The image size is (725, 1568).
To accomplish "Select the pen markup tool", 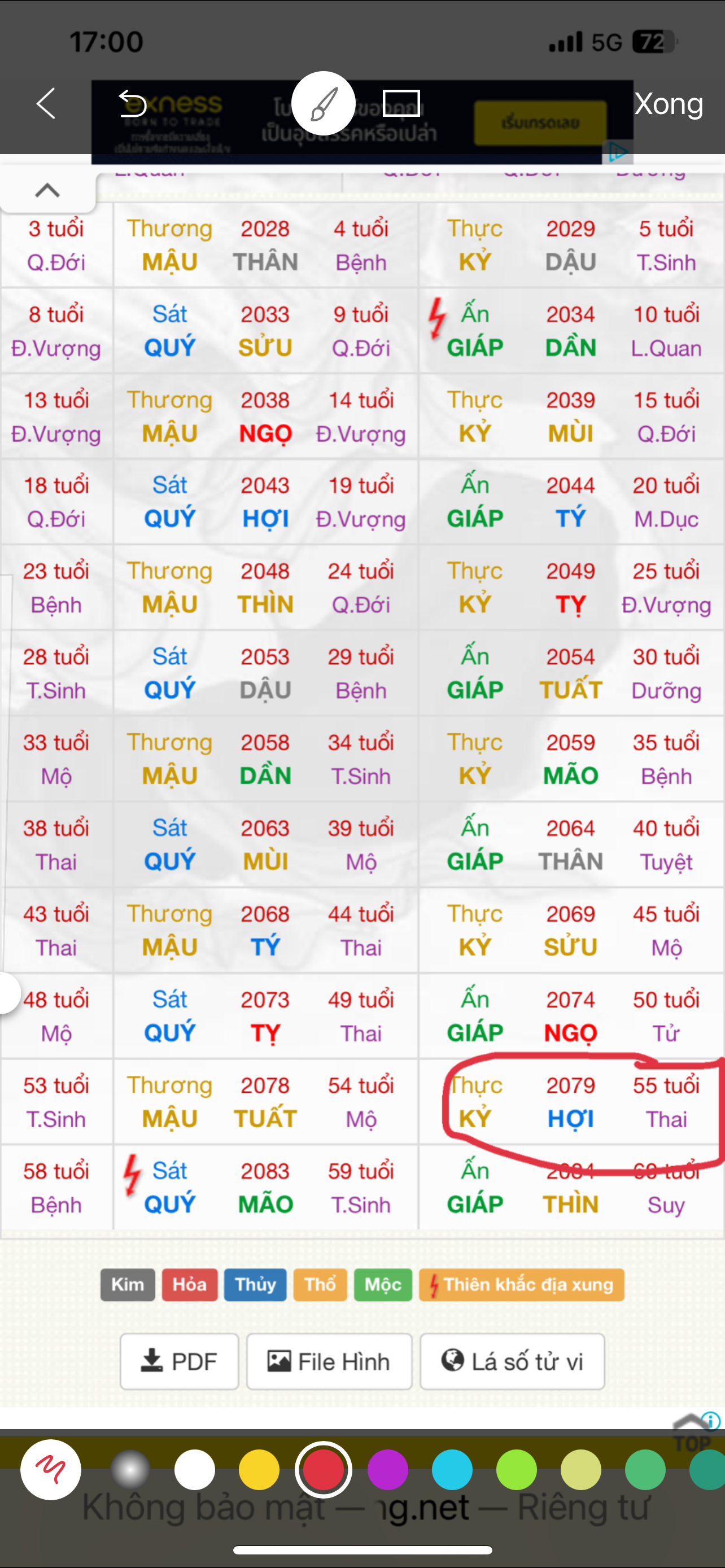I will (x=323, y=103).
